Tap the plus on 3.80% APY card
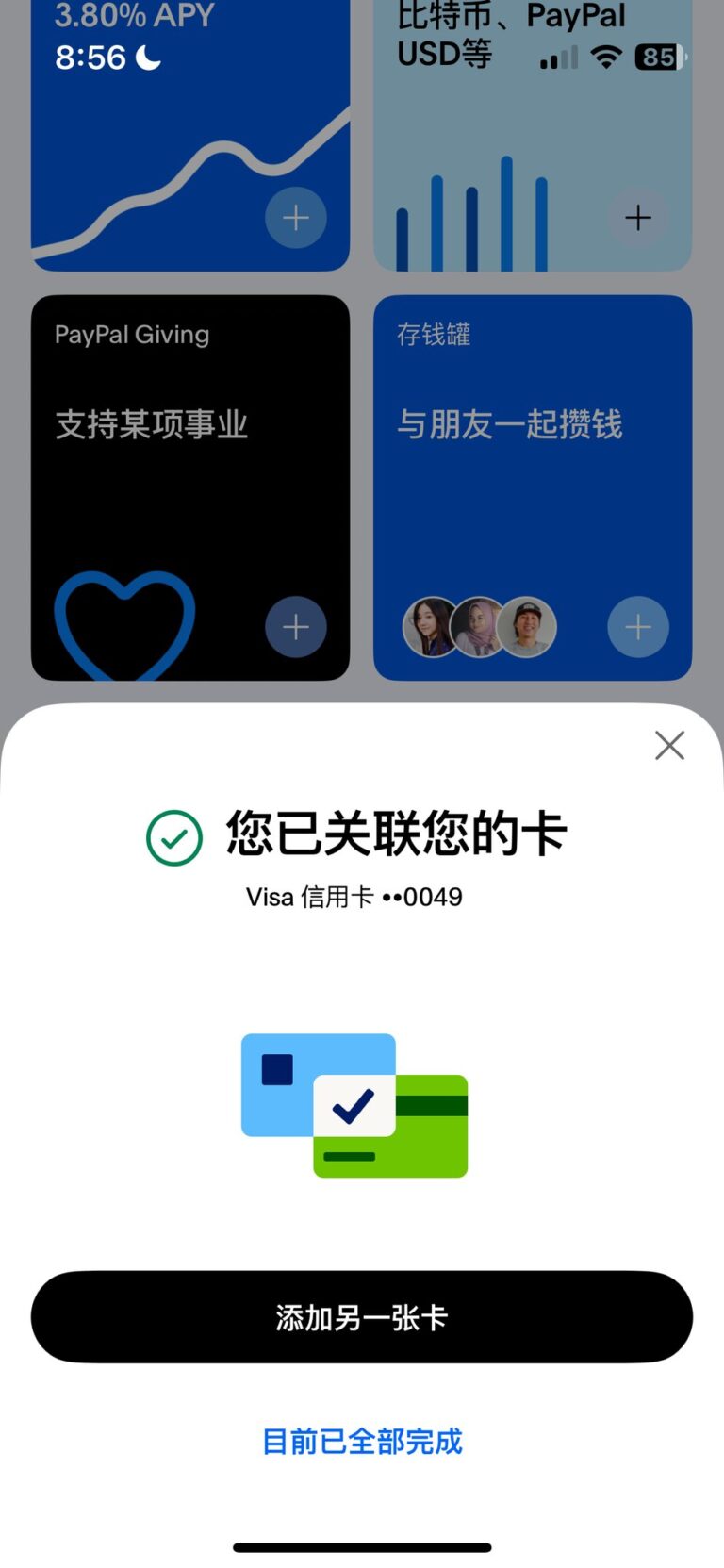Viewport: 724px width, 1568px height. (x=296, y=218)
